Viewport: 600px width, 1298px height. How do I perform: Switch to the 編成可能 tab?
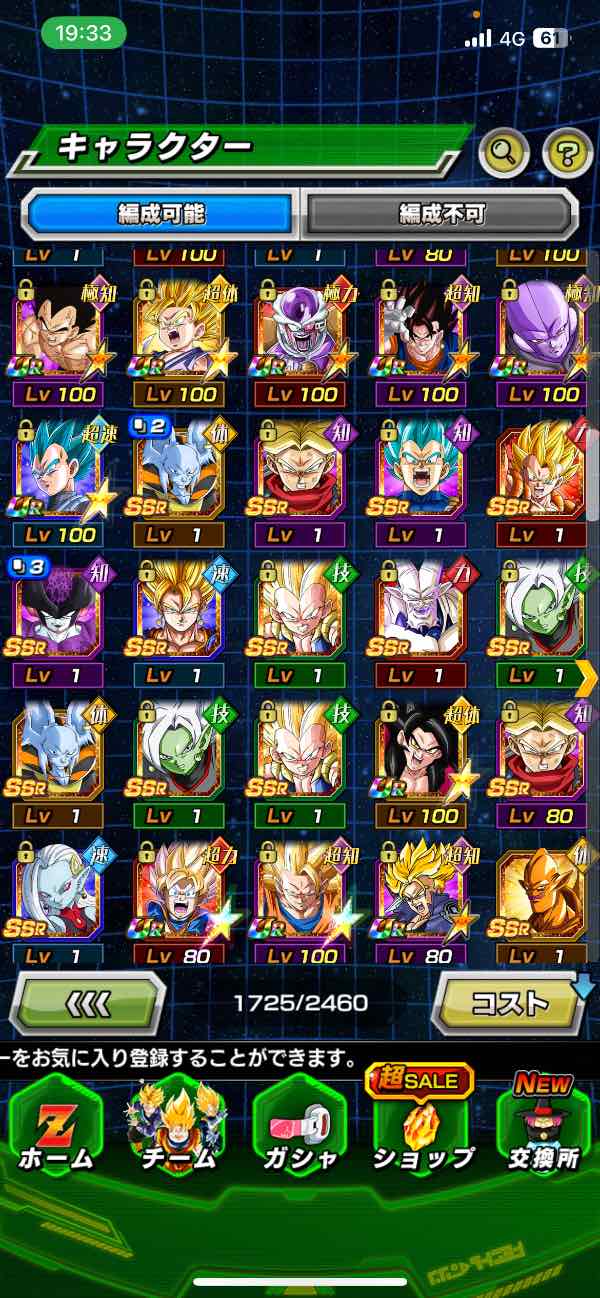tap(160, 213)
